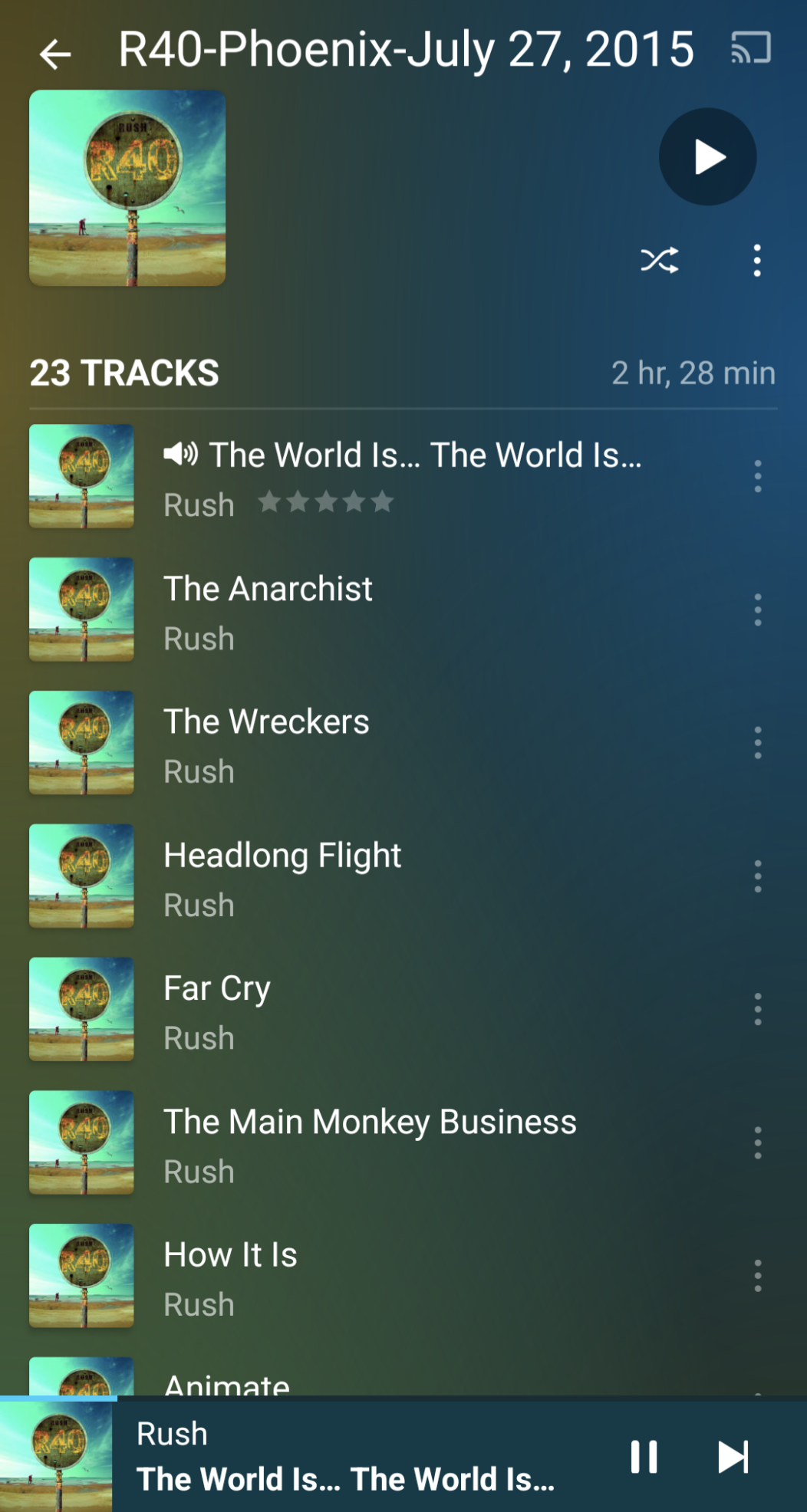Open the now playing mini player
Screen dimensions: 807x1512
point(345,1457)
